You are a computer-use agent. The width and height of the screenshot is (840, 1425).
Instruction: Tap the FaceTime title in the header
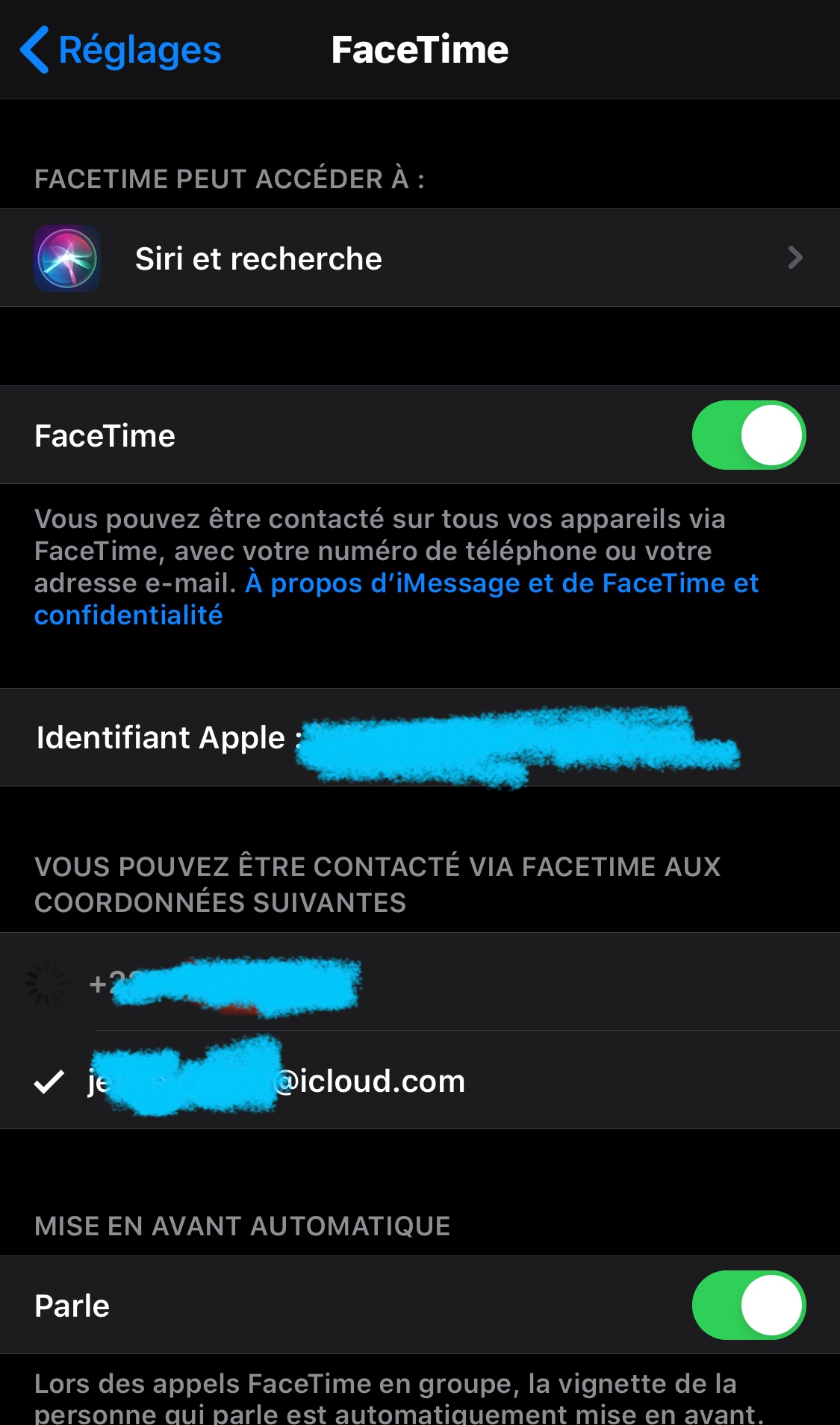coord(420,49)
